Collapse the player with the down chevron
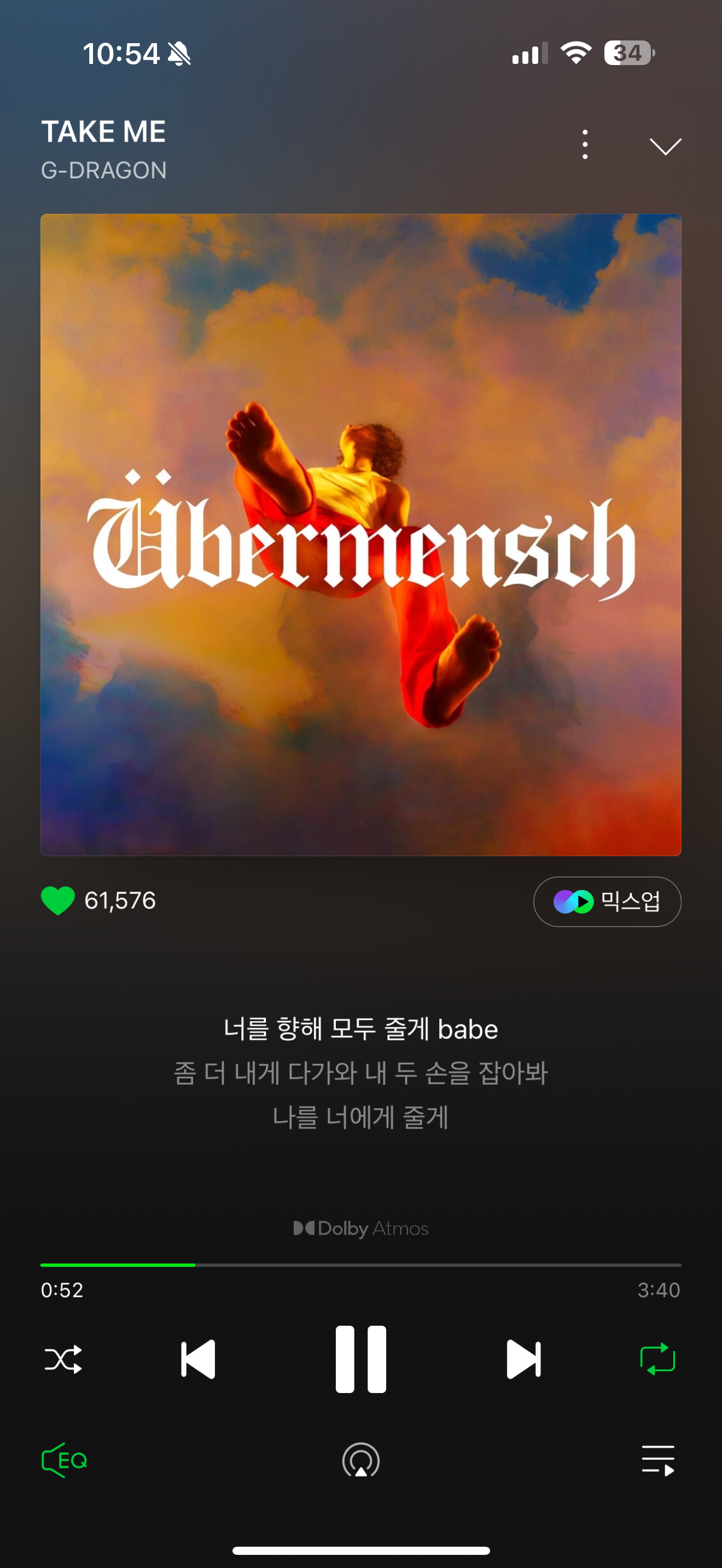Viewport: 722px width, 1568px height. [665, 146]
